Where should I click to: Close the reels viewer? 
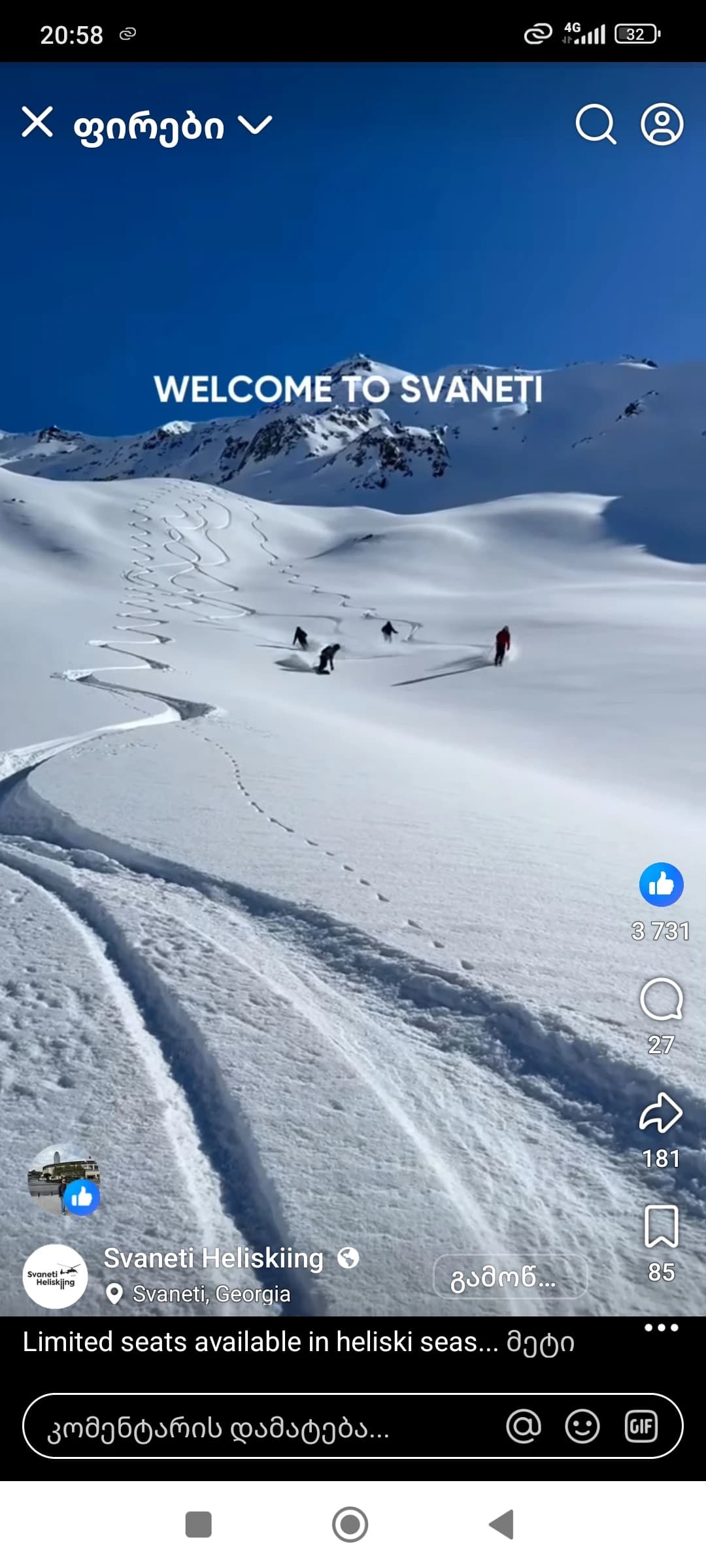37,123
